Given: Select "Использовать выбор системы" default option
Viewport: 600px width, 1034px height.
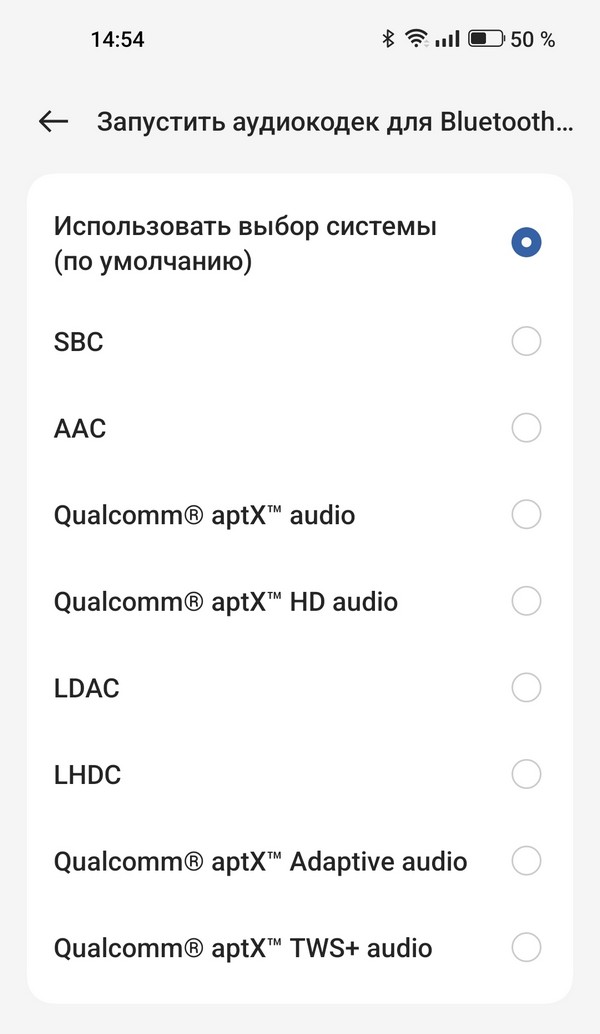Looking at the screenshot, I should click(x=525, y=242).
